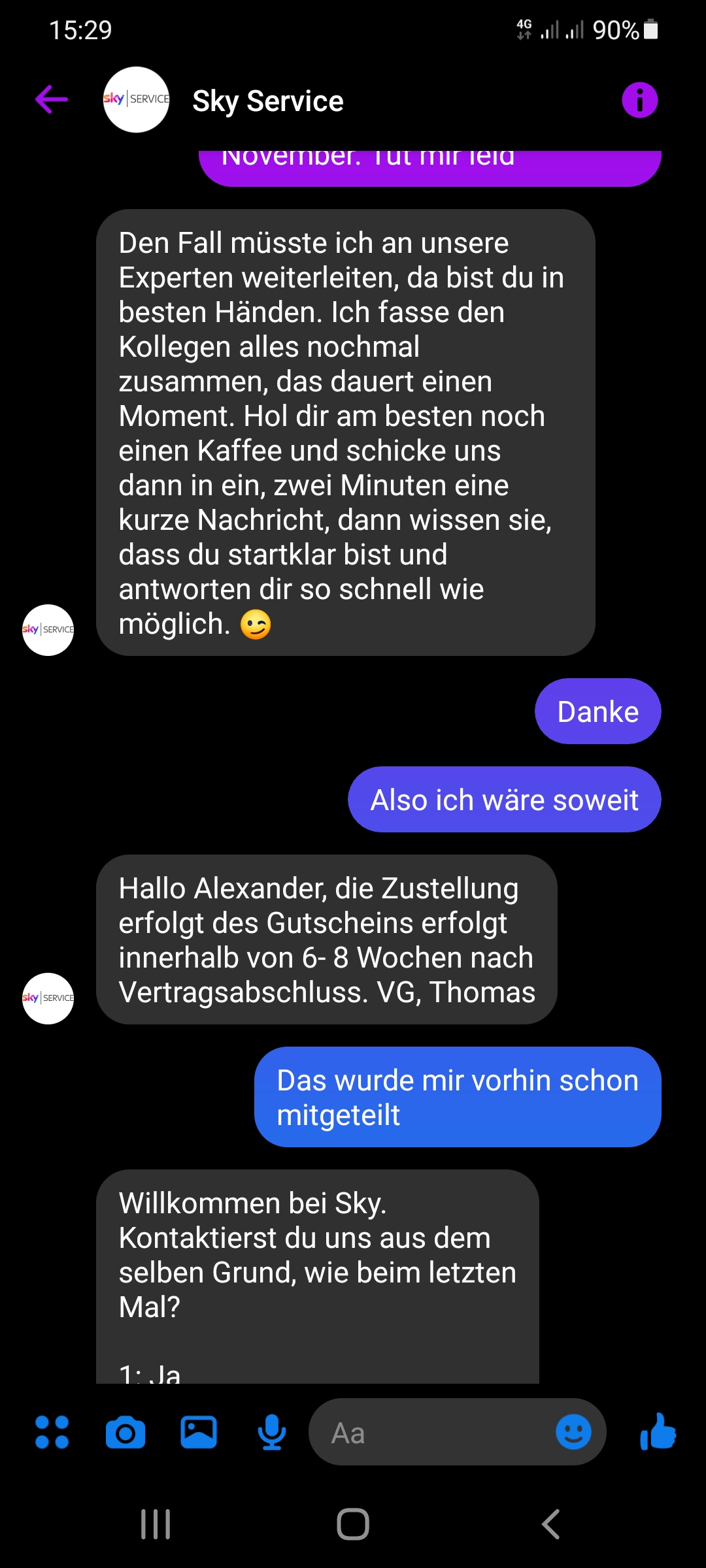
Task: Open the emoji picker
Action: [x=573, y=1433]
